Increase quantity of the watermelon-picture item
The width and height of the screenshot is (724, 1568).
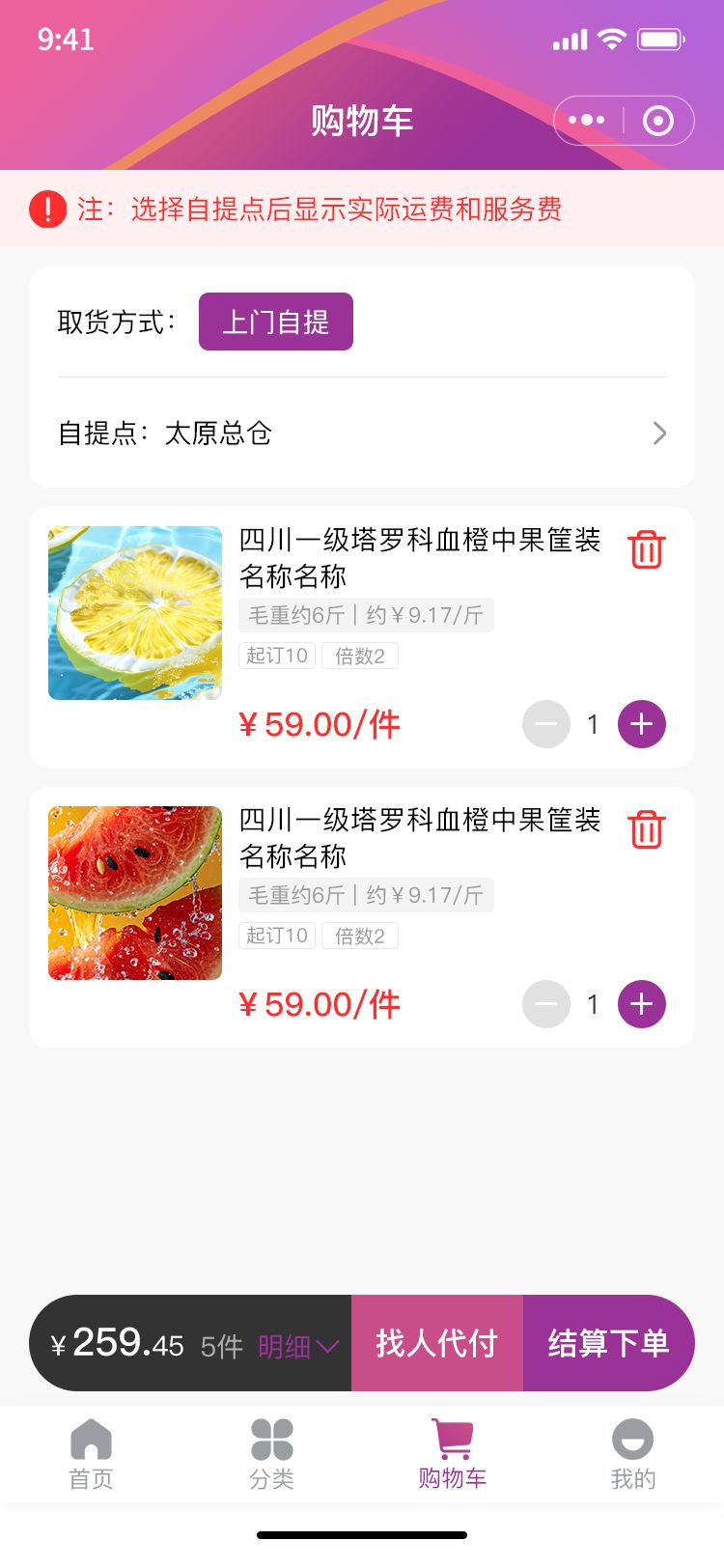click(642, 1004)
